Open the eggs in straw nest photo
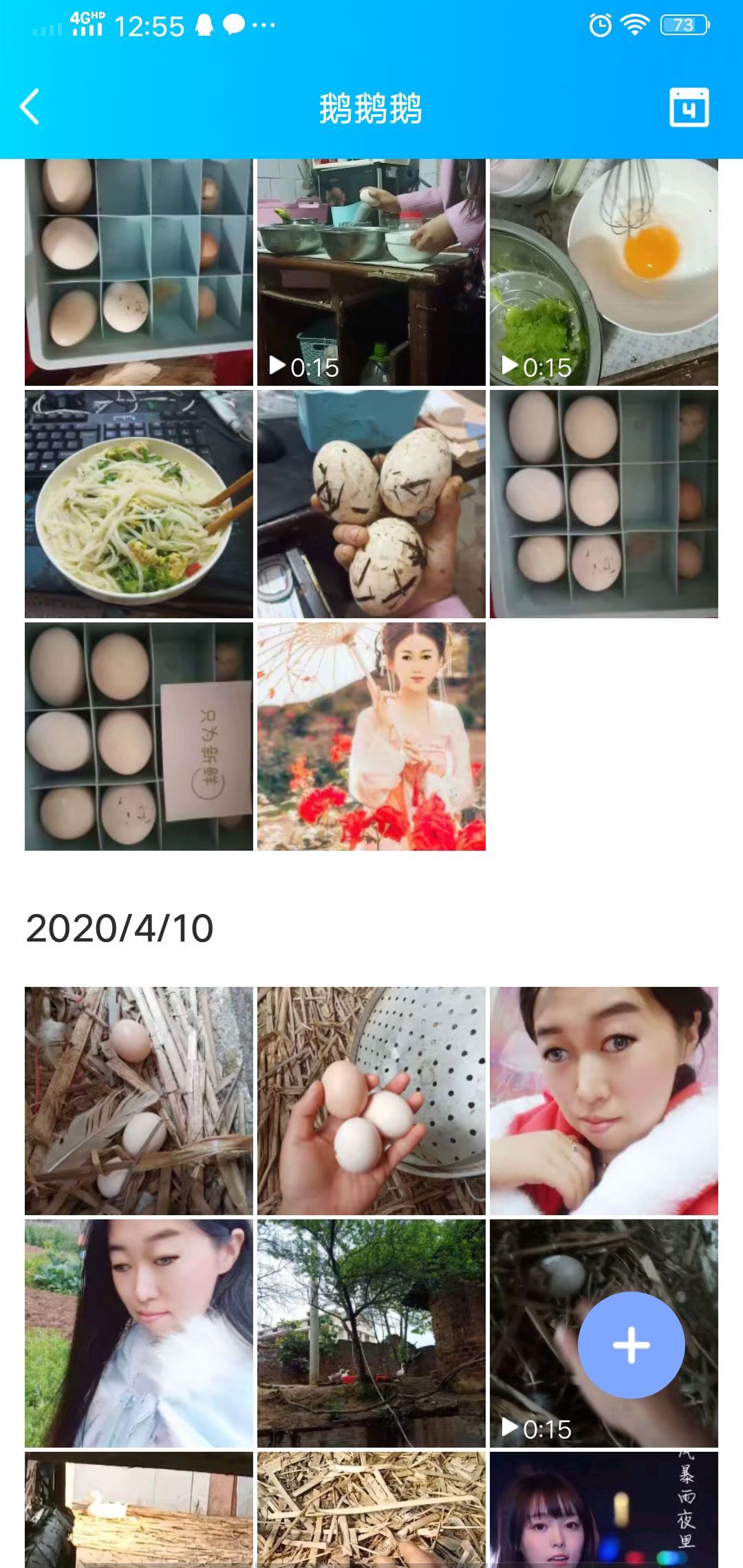 click(x=138, y=1100)
